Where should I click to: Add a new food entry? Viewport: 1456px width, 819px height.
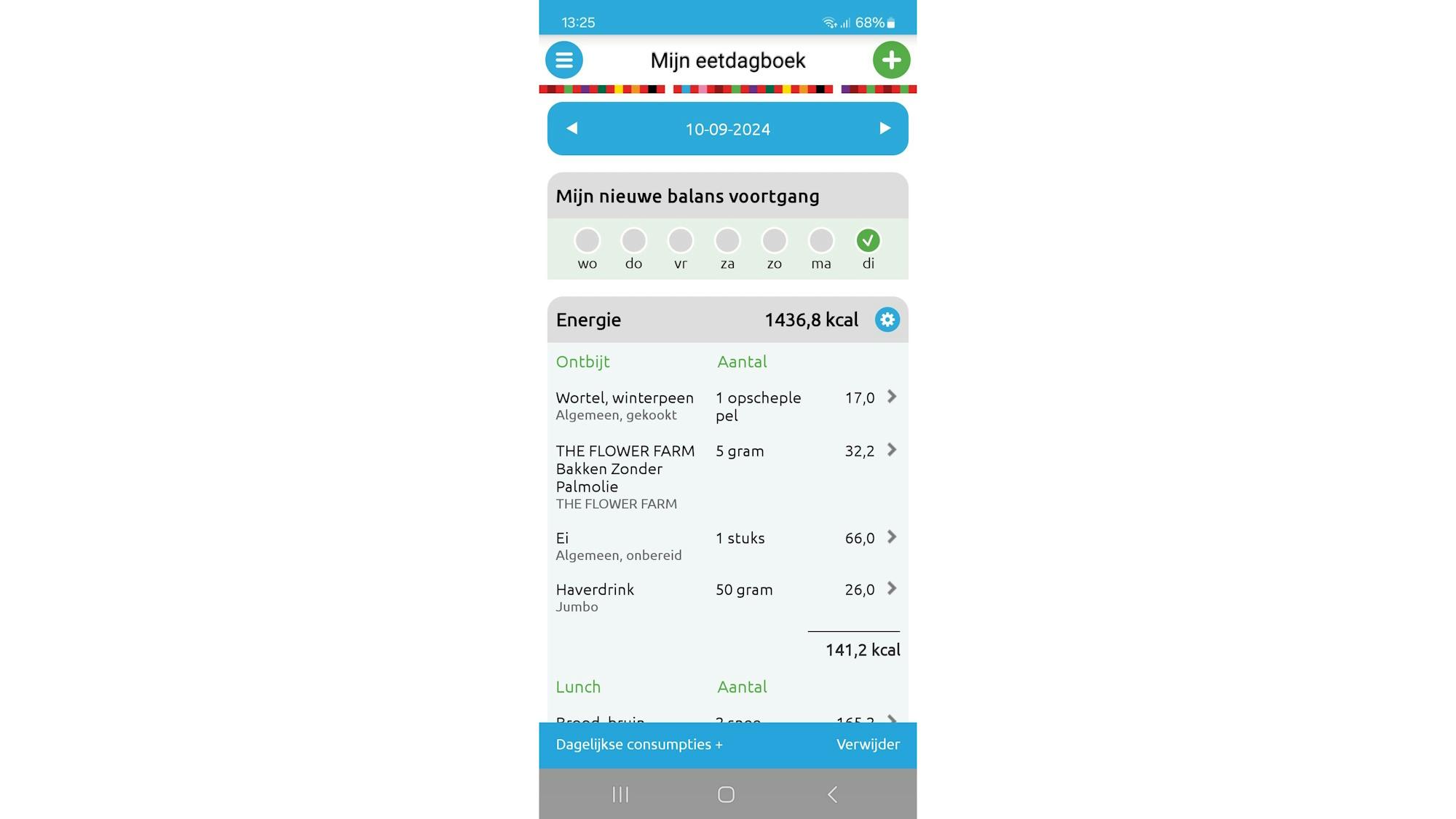891,60
